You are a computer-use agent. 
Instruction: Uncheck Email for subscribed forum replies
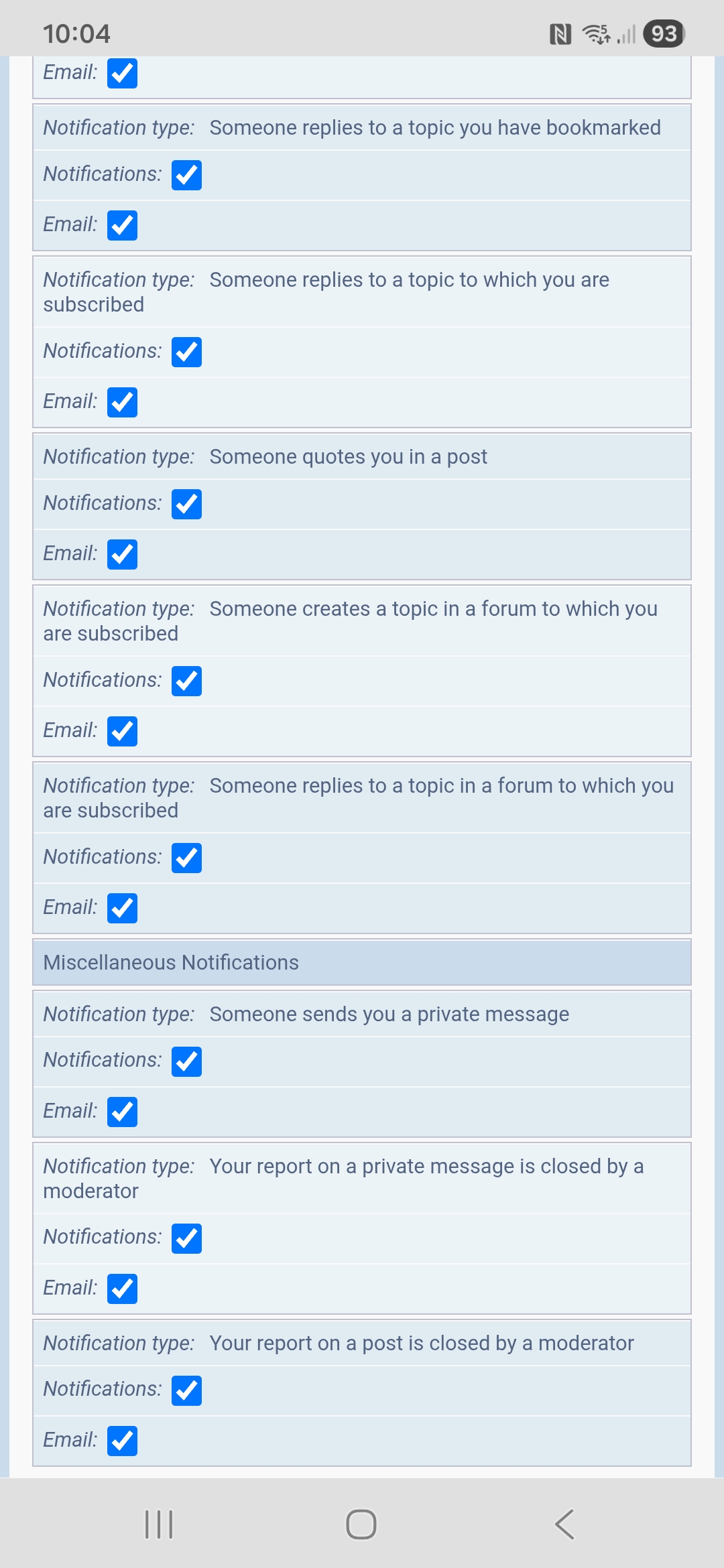(x=122, y=908)
